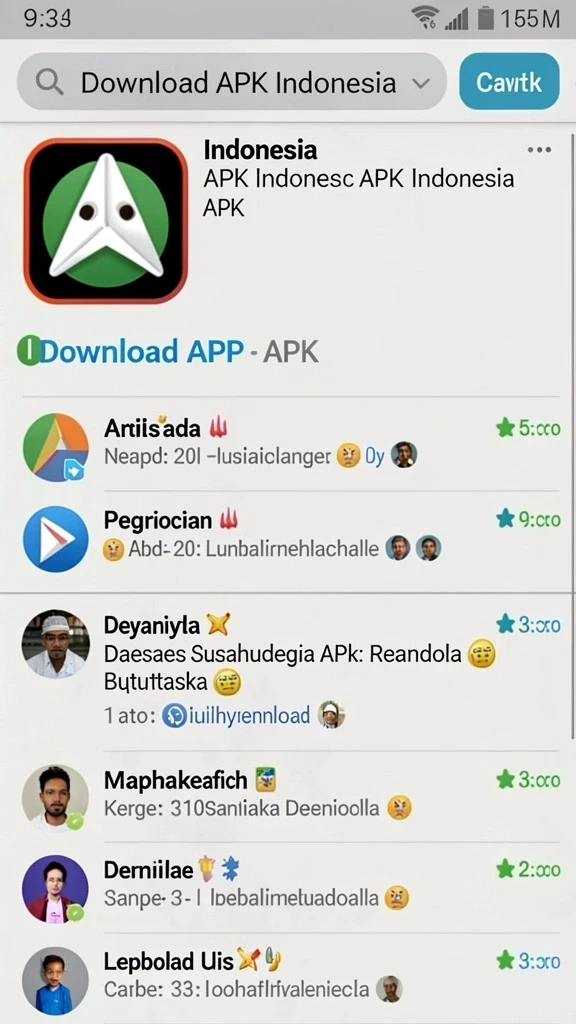
Task: Tap the blue Cavitk button
Action: [509, 82]
